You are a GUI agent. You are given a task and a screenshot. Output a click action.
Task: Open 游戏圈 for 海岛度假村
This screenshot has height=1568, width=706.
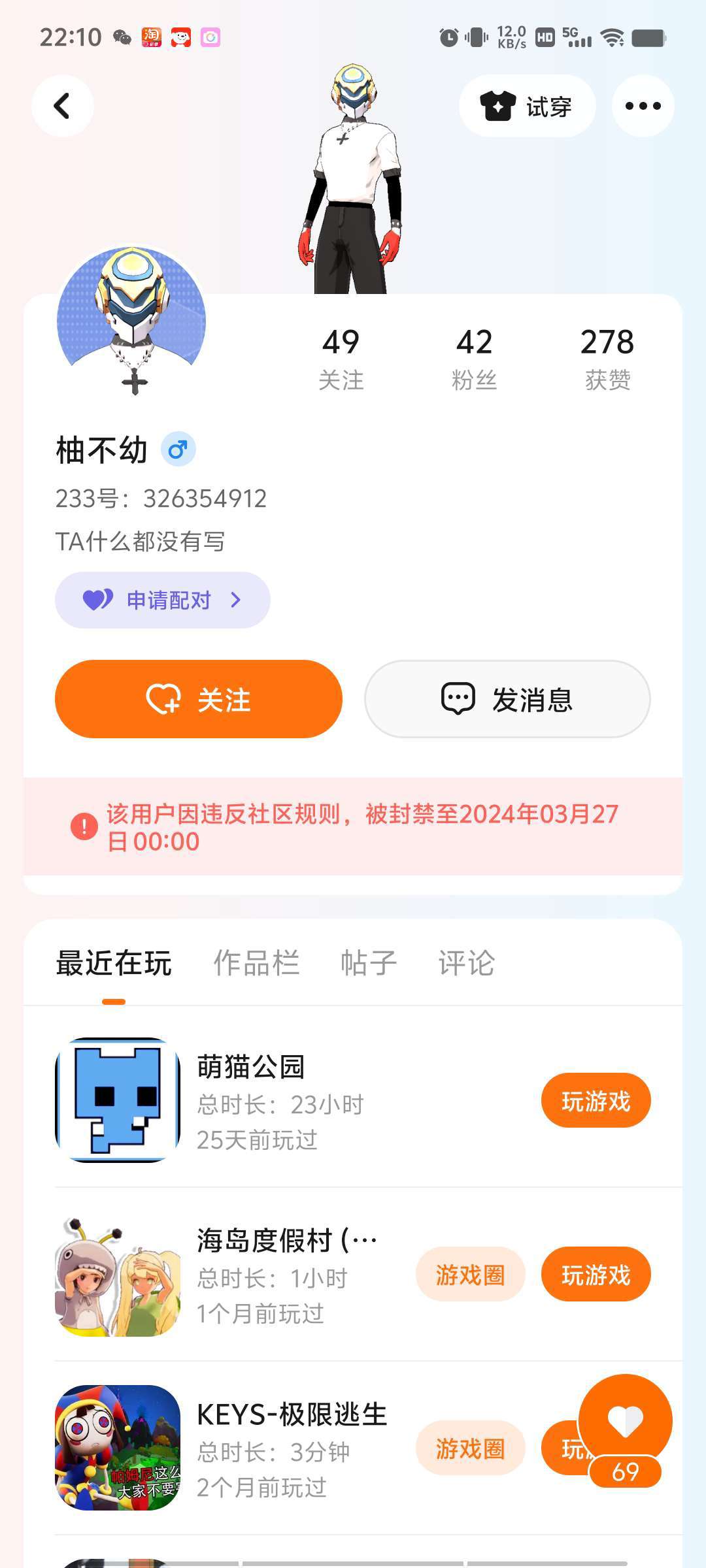[x=470, y=1275]
